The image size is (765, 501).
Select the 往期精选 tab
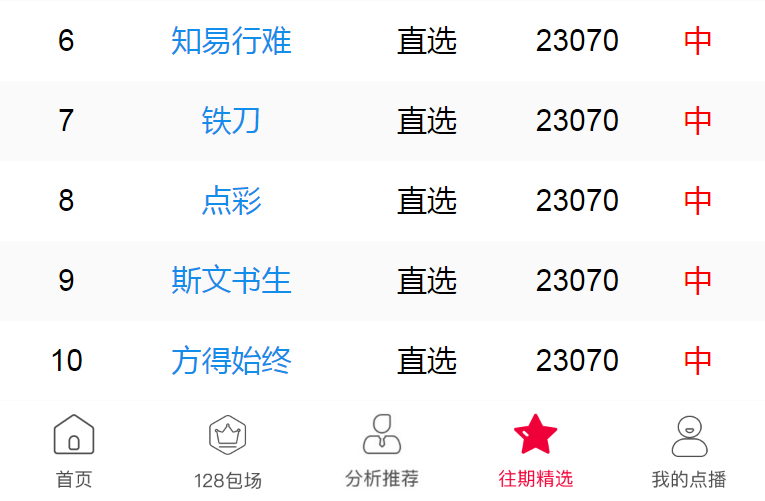[x=535, y=450]
